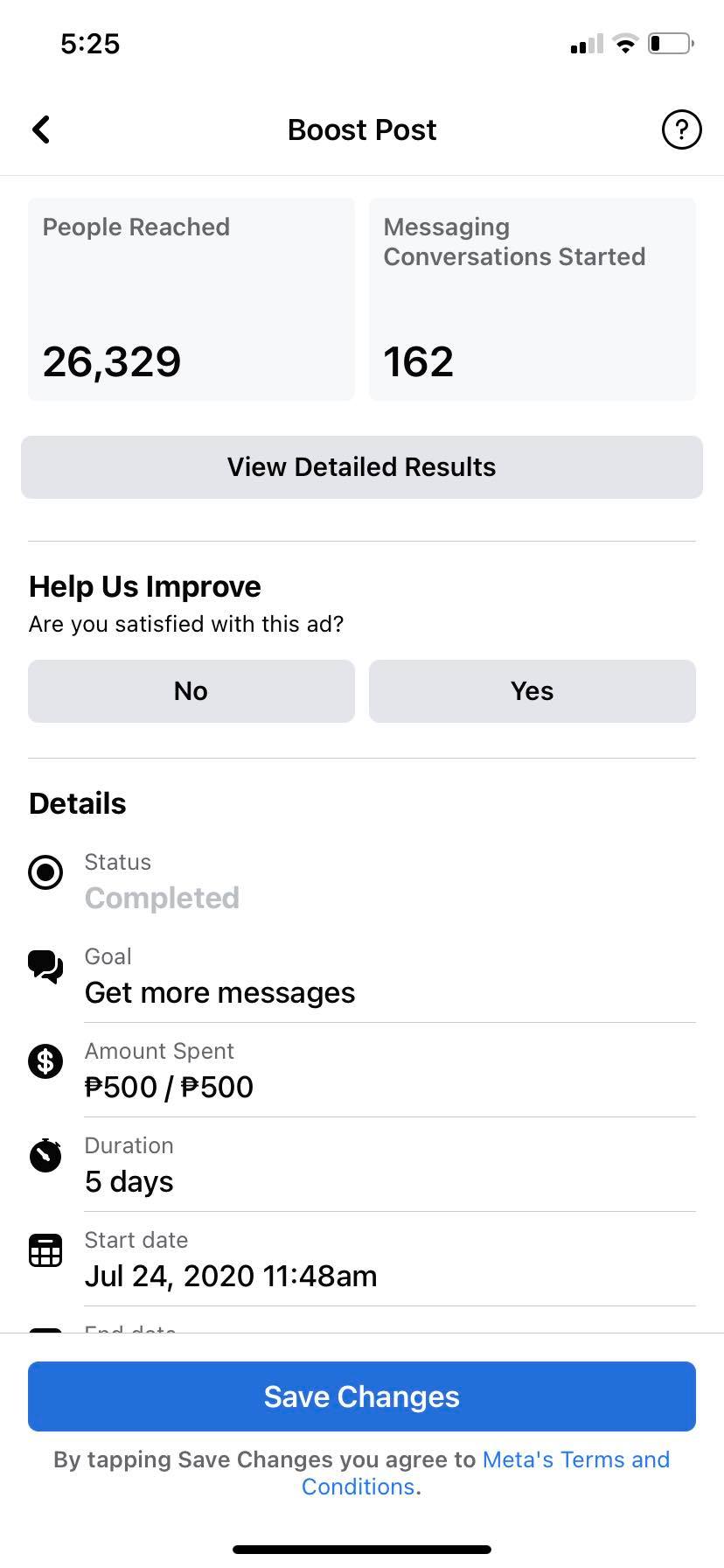The image size is (724, 1568).
Task: Open Meta's Terms and Conditions link
Action: [574, 1459]
